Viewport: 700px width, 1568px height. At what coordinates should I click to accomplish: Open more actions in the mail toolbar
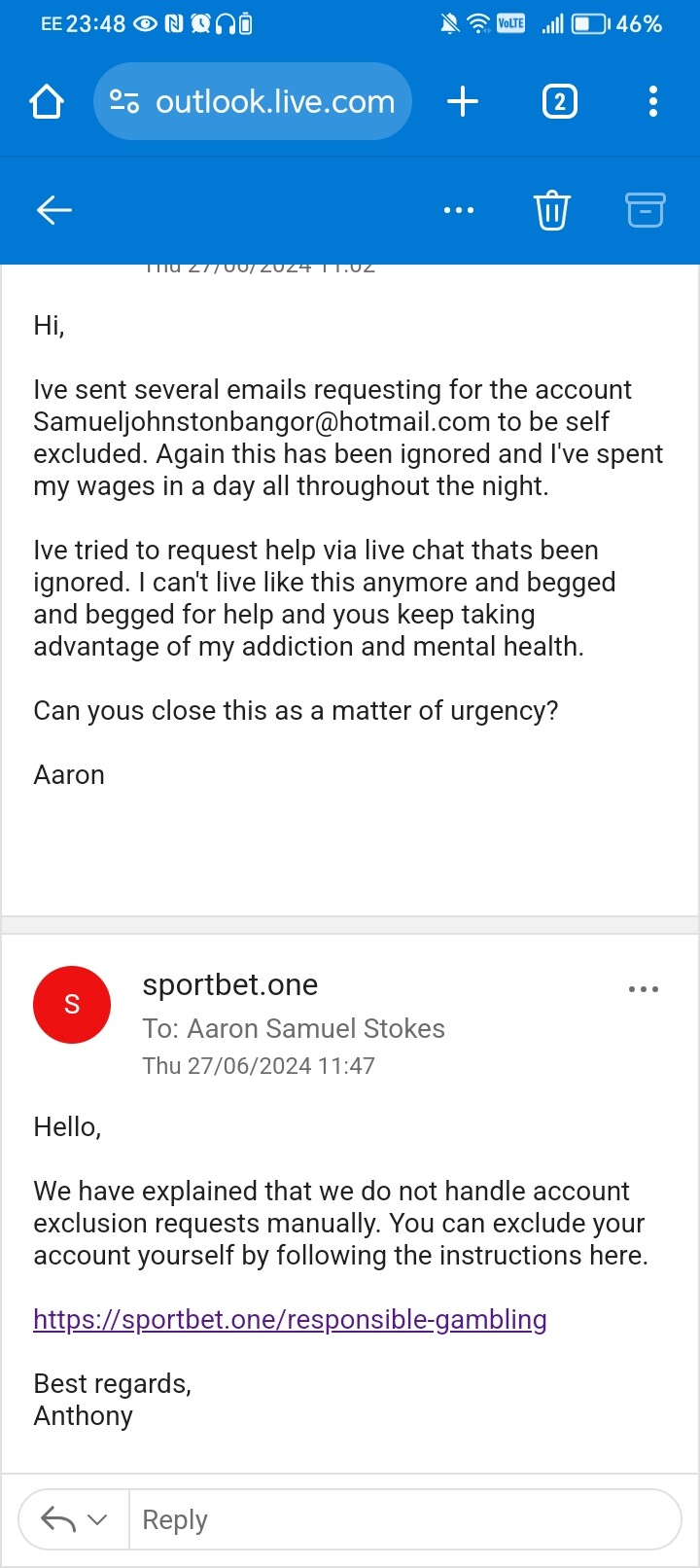(x=459, y=210)
